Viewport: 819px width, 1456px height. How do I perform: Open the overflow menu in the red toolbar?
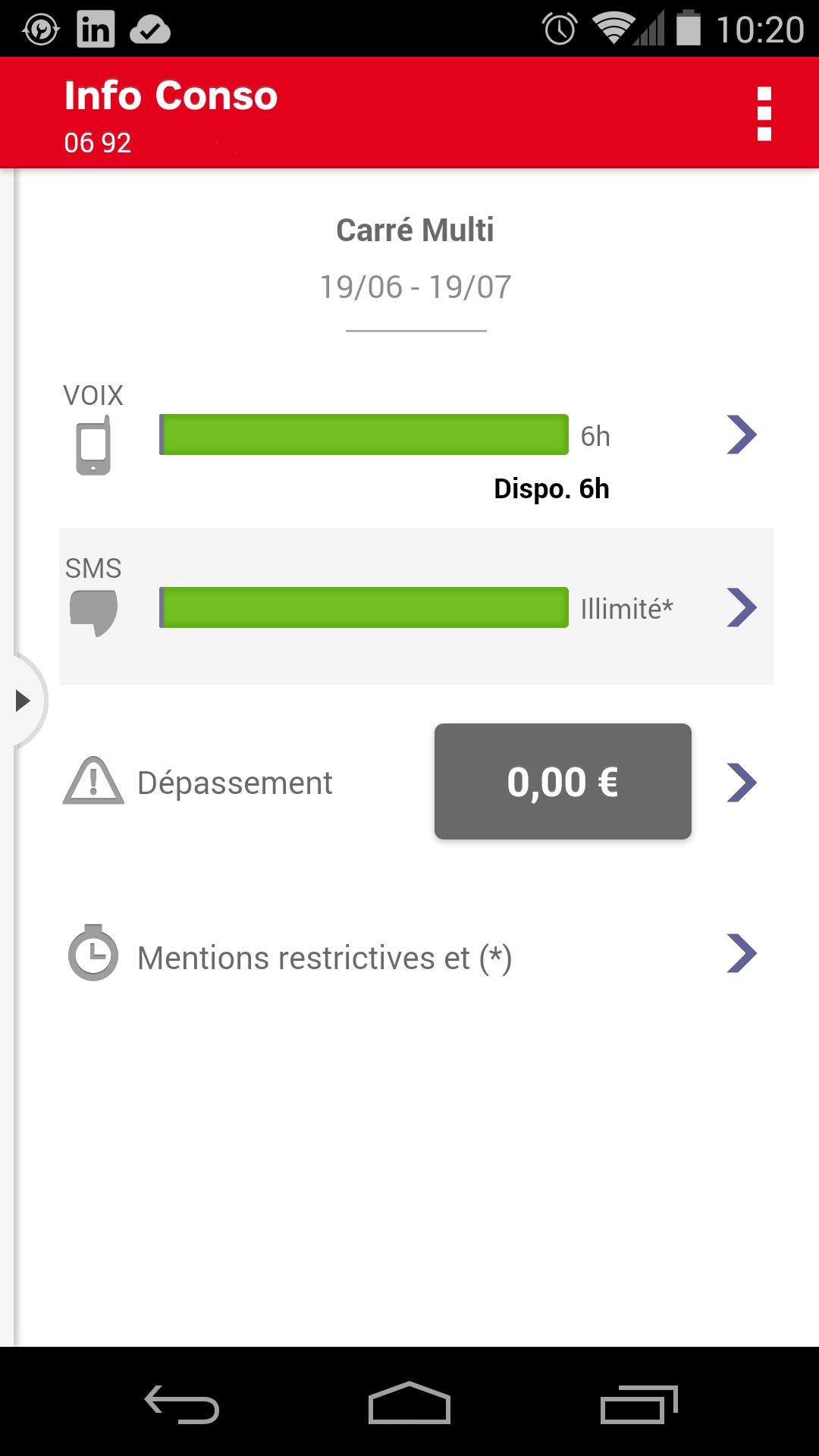coord(763,114)
